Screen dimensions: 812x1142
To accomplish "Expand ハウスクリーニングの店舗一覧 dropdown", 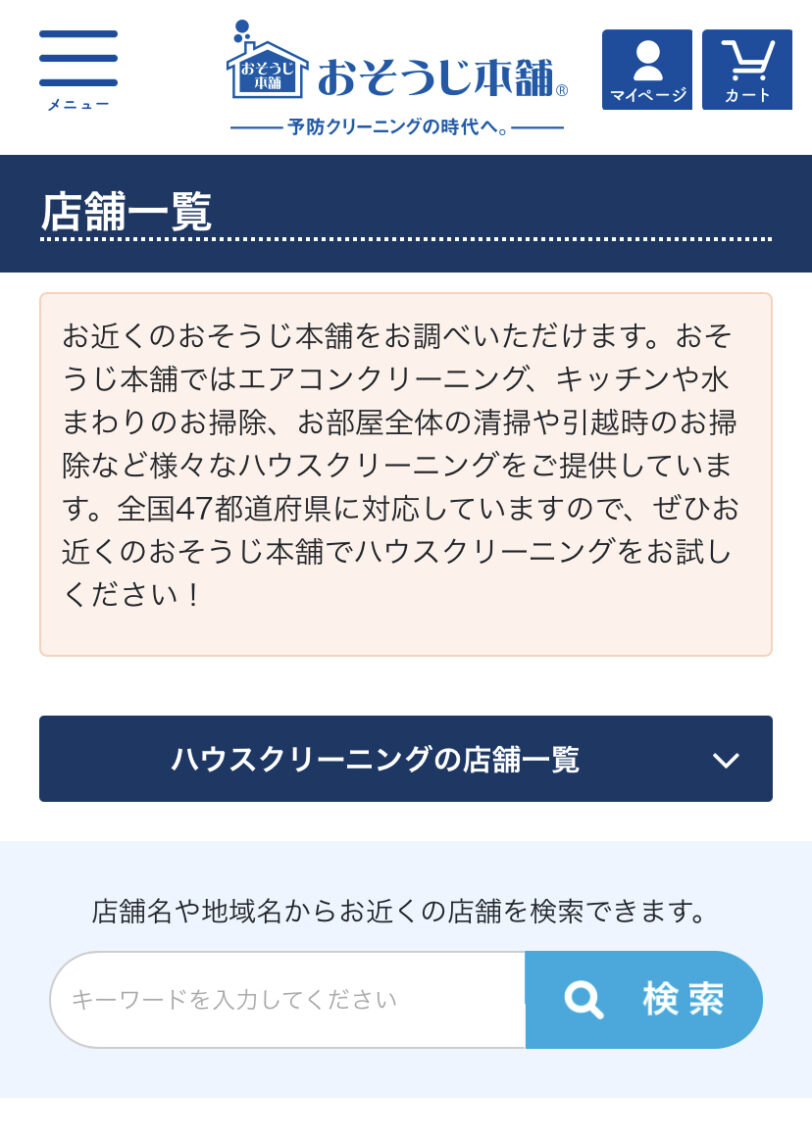I will [405, 759].
